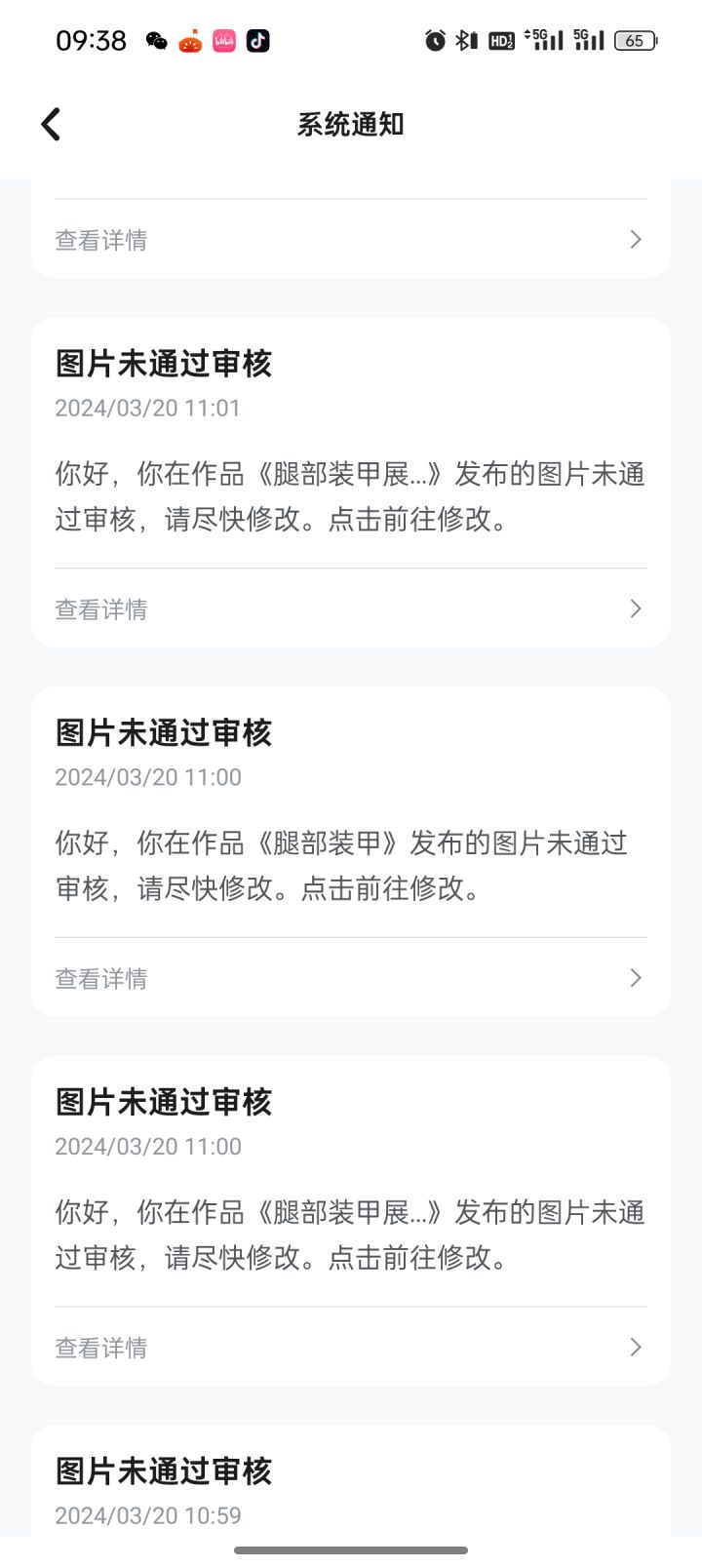This screenshot has width=702, height=1568.
Task: Expand the chevron on the 《腿部装甲》 notification
Action: click(636, 977)
